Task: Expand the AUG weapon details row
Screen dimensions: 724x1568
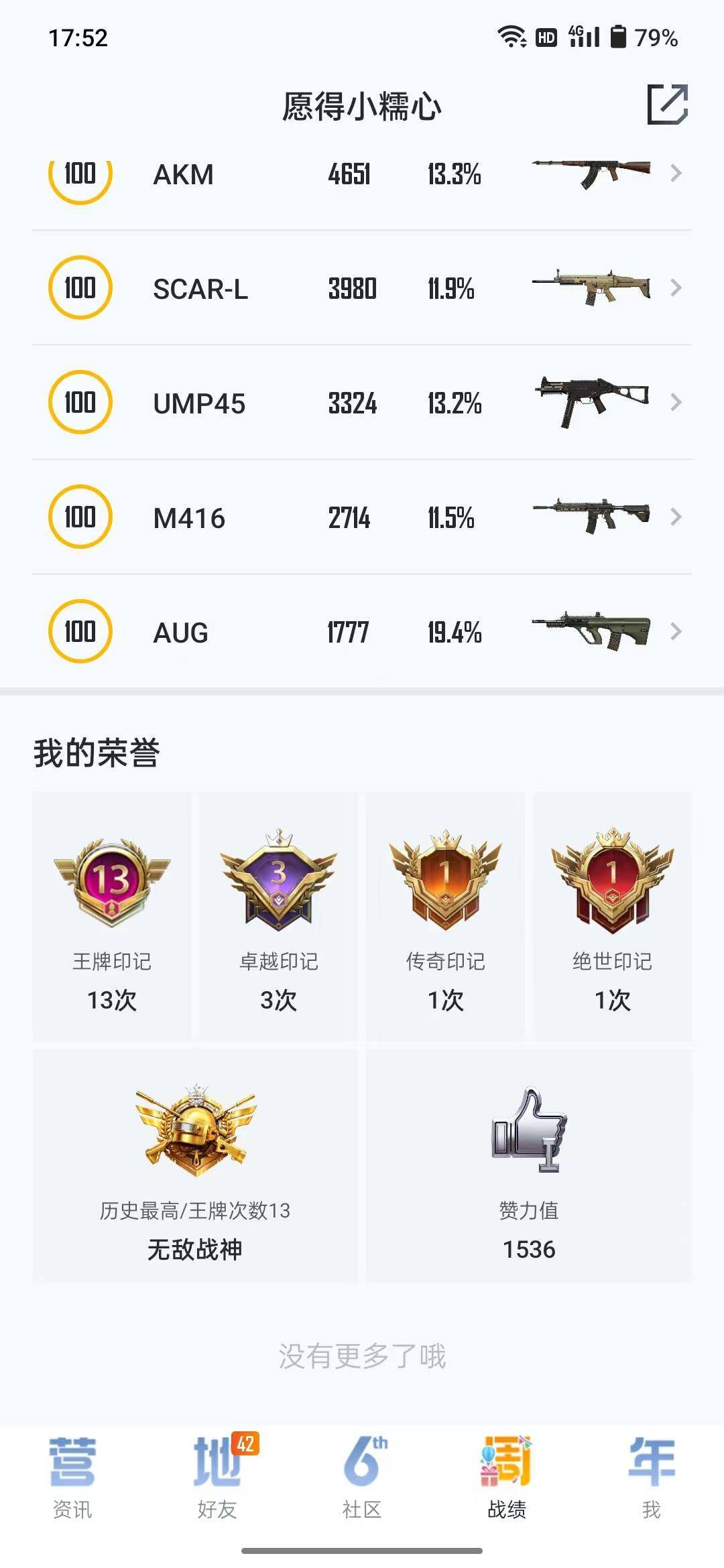Action: click(362, 631)
